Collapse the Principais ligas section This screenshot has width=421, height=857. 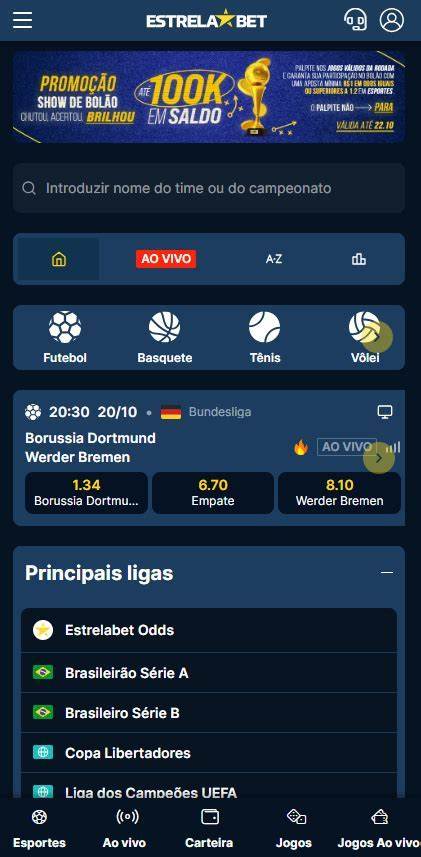(x=387, y=573)
